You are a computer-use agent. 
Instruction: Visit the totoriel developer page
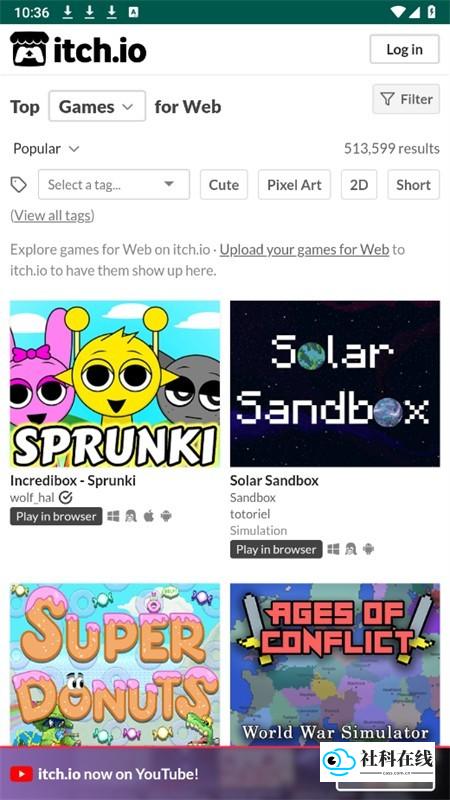tap(250, 514)
